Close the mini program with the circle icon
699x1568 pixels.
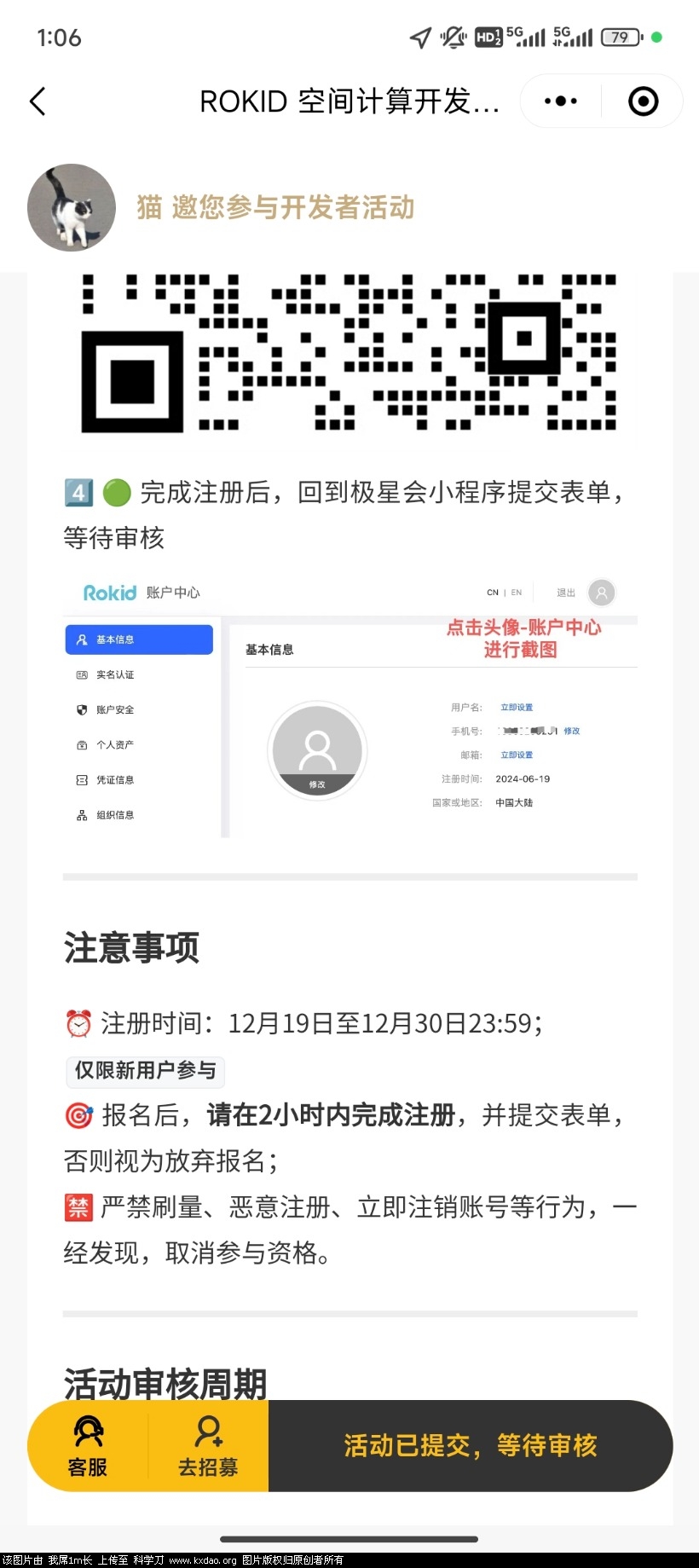643,101
